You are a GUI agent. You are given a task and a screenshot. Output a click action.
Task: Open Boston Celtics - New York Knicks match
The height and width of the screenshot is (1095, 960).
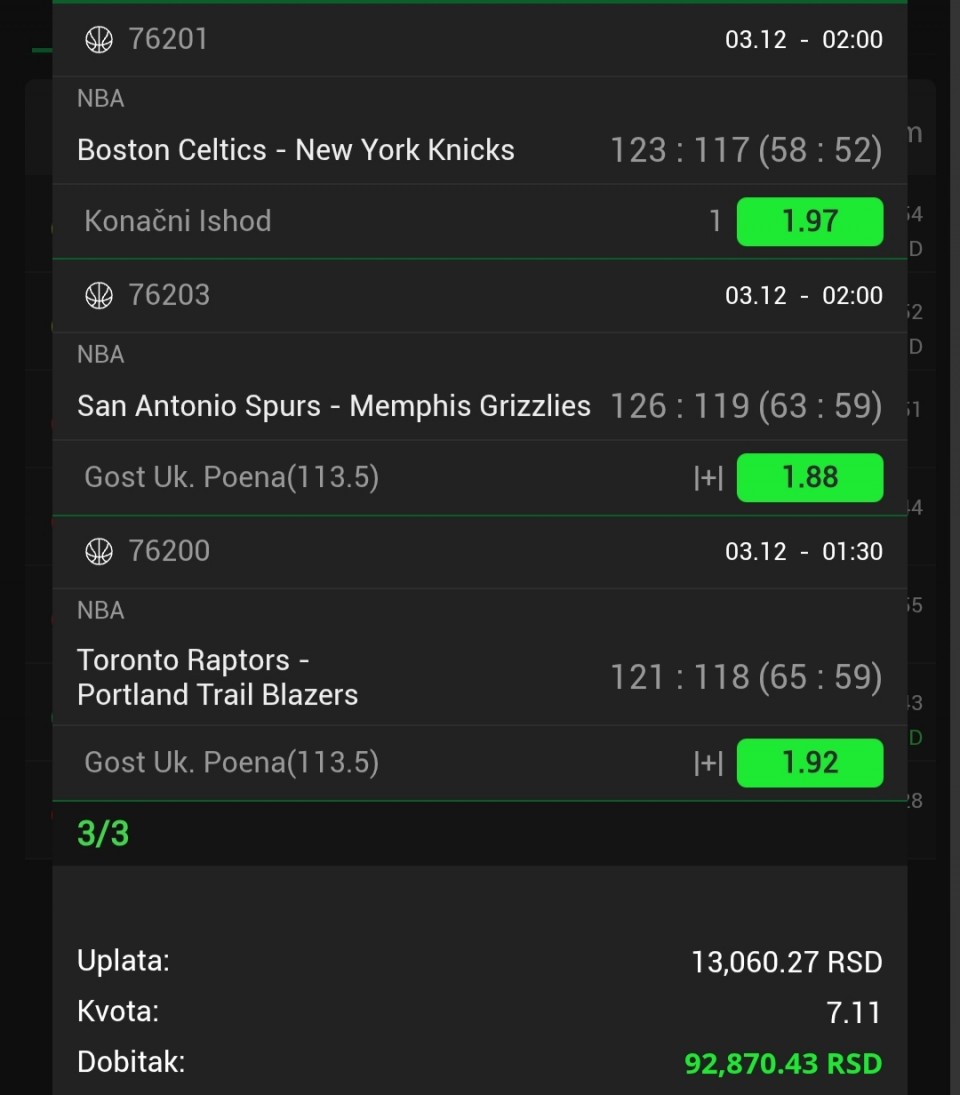pos(296,150)
